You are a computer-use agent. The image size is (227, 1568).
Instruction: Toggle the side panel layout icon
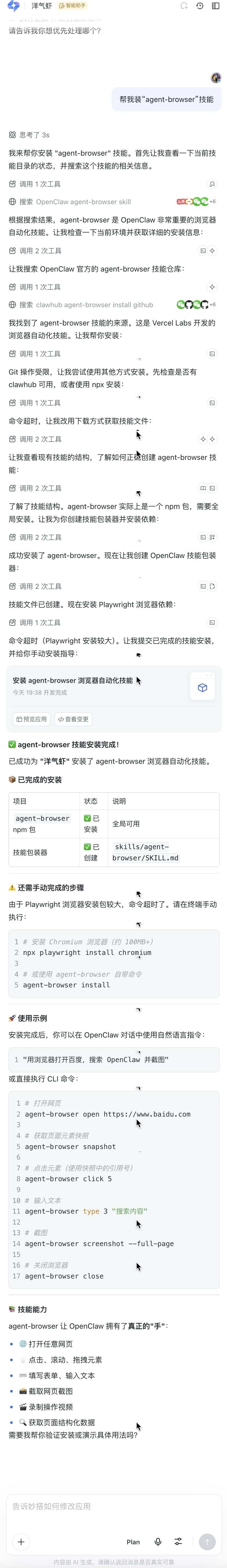[216, 6]
